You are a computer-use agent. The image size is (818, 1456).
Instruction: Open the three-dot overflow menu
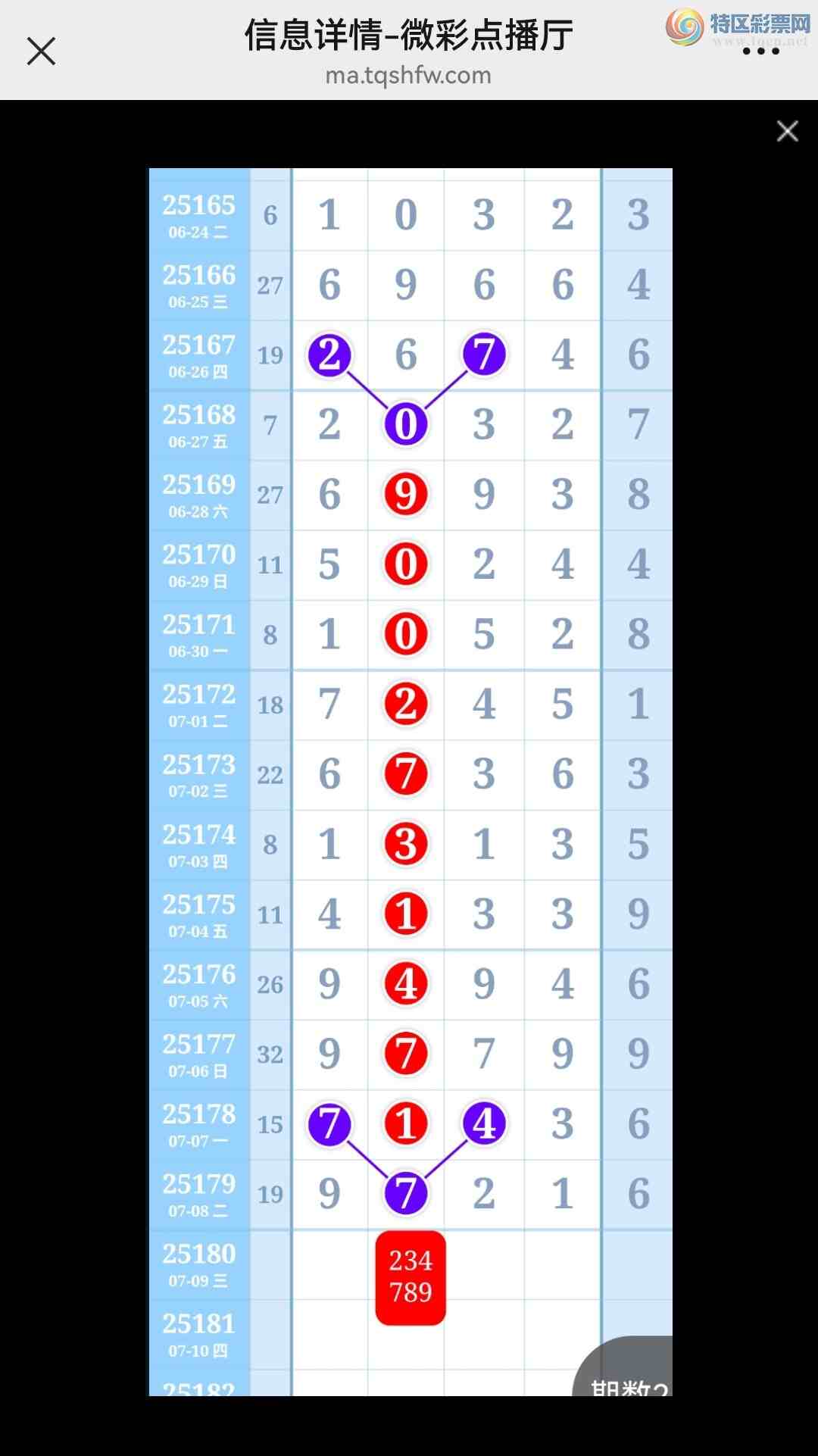pos(760,52)
